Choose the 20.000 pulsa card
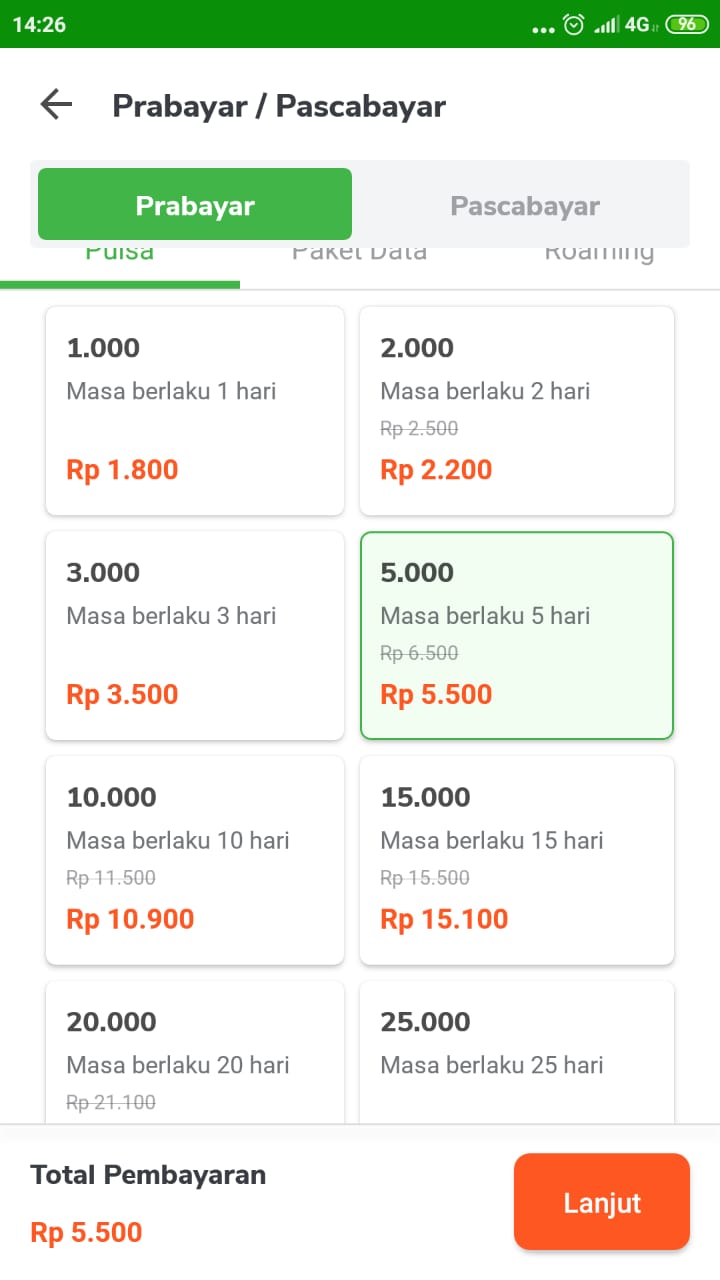The height and width of the screenshot is (1280, 720). coord(195,1052)
